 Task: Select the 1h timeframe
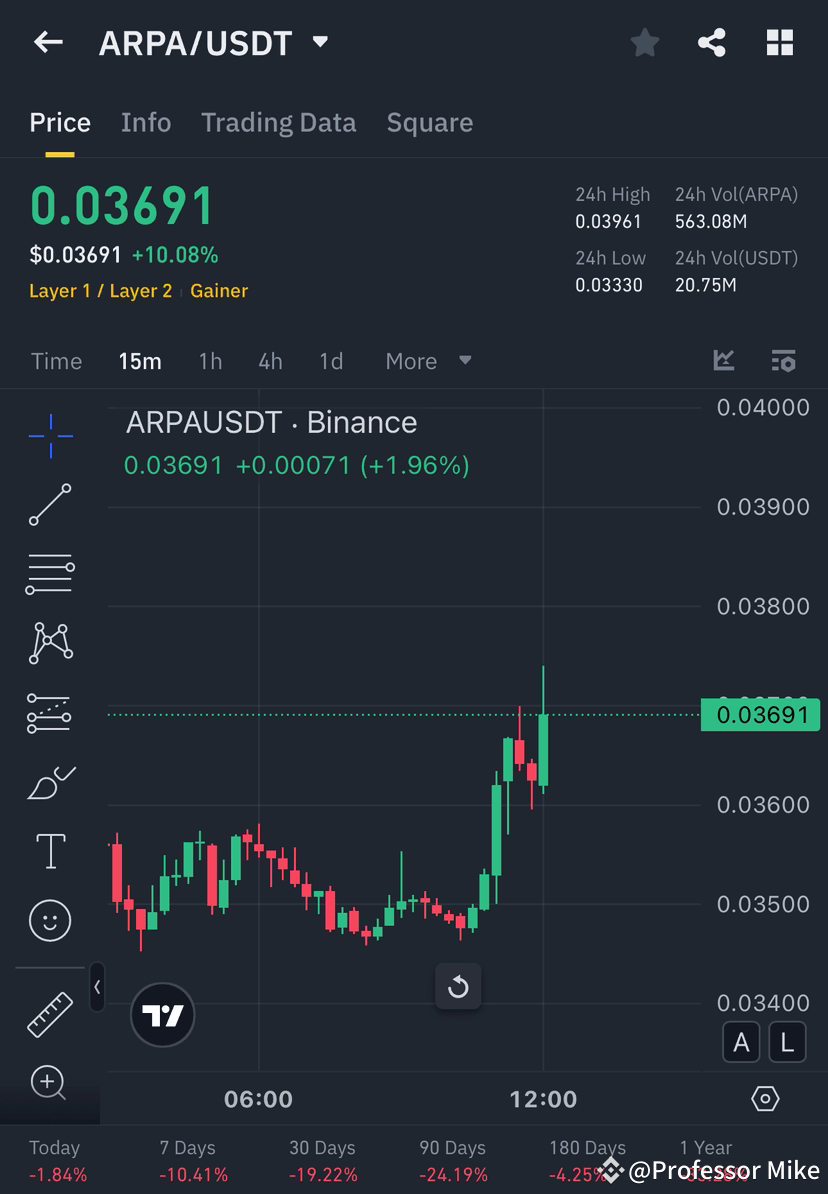210,361
